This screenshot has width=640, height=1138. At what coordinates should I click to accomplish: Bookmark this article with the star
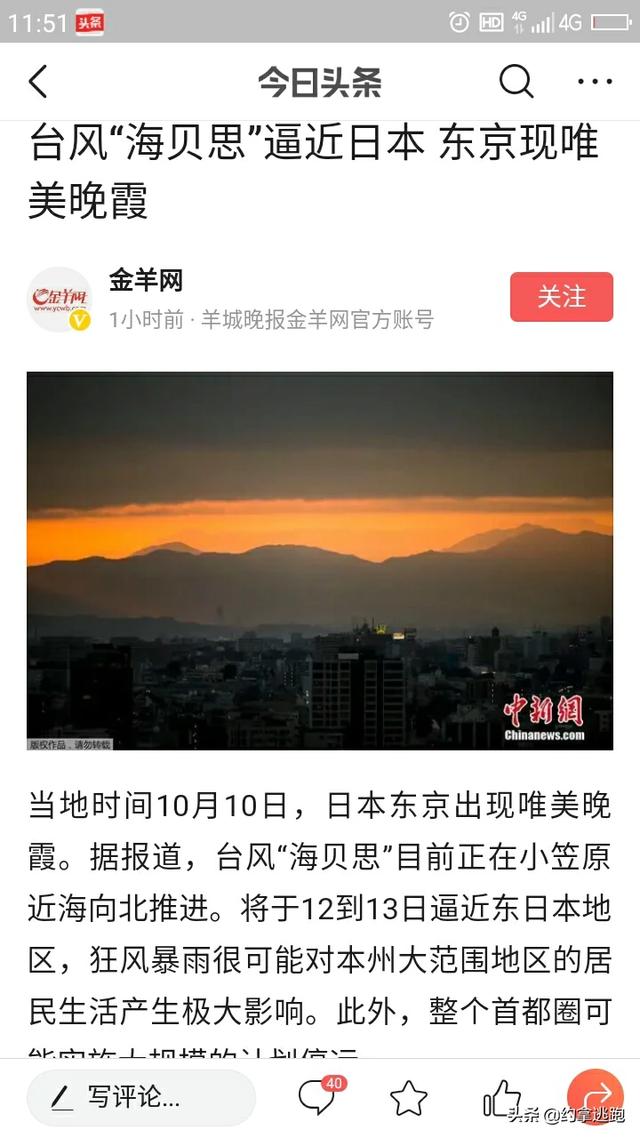(409, 1098)
